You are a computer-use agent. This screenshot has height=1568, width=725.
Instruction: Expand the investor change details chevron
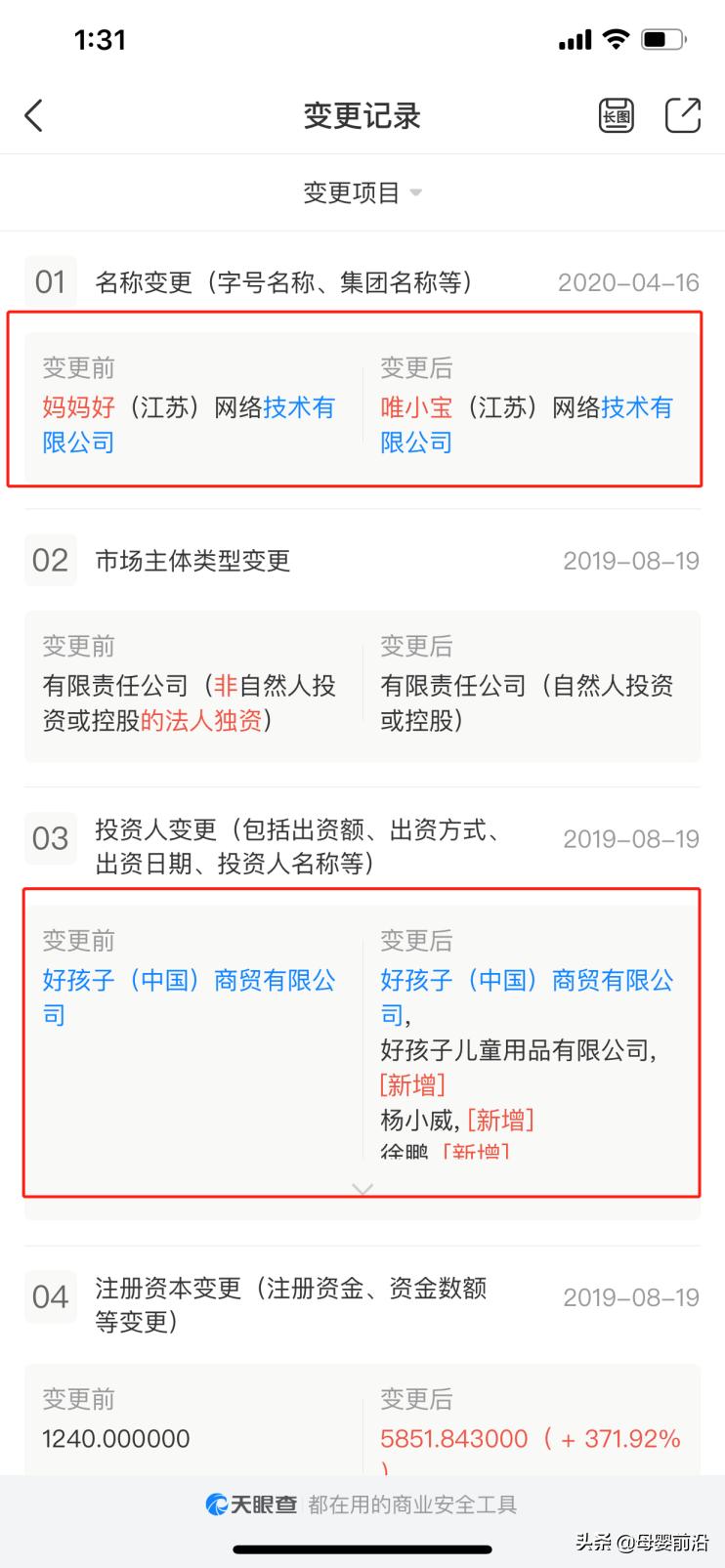[362, 1189]
